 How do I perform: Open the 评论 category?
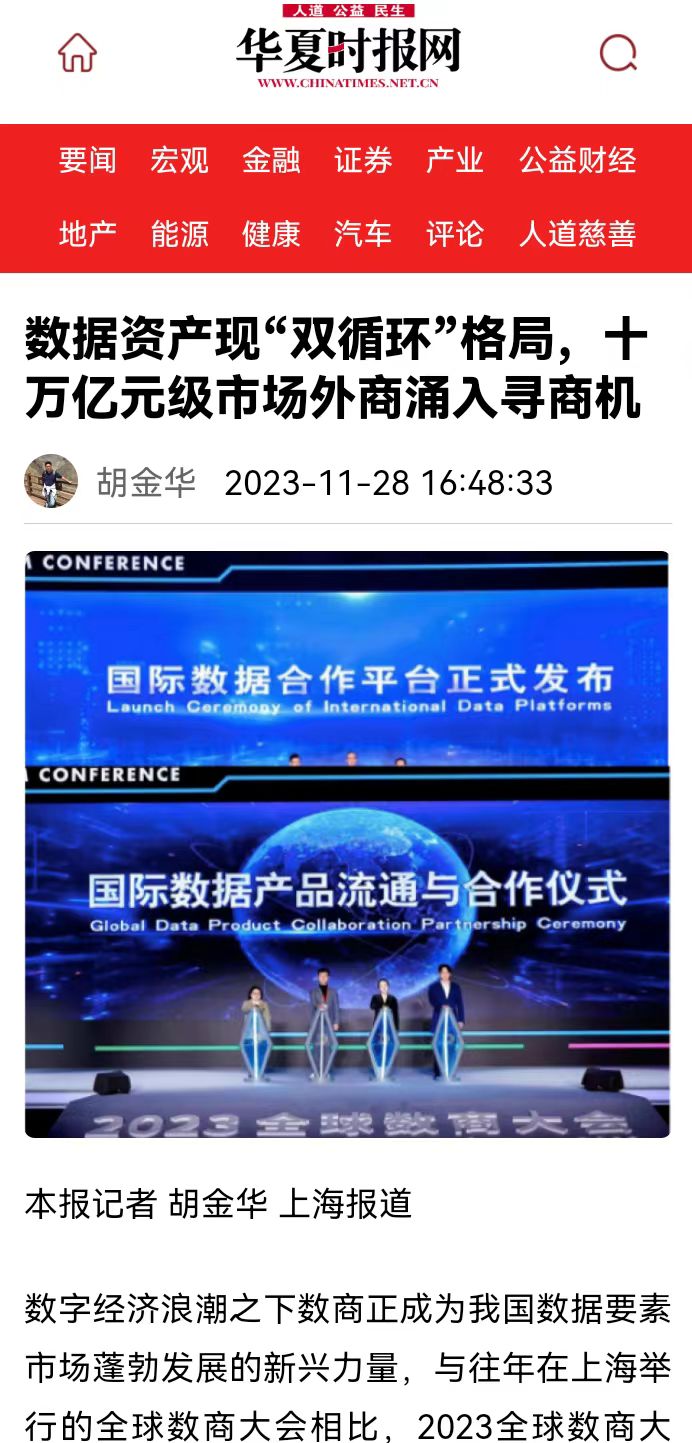click(455, 234)
